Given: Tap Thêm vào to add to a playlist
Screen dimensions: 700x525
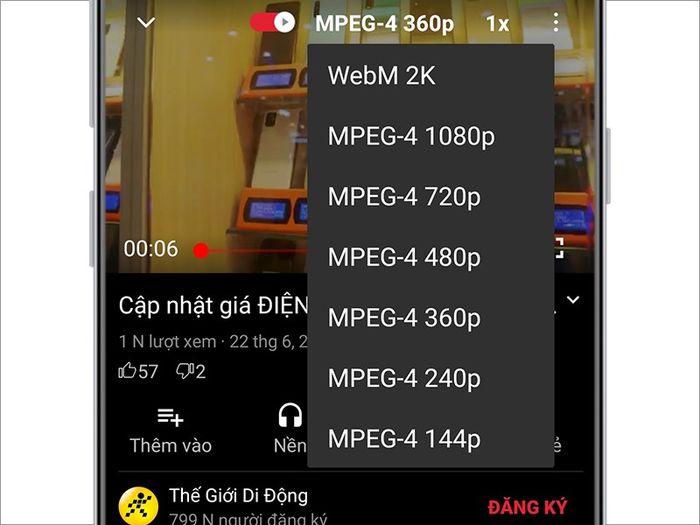Looking at the screenshot, I should (x=170, y=429).
